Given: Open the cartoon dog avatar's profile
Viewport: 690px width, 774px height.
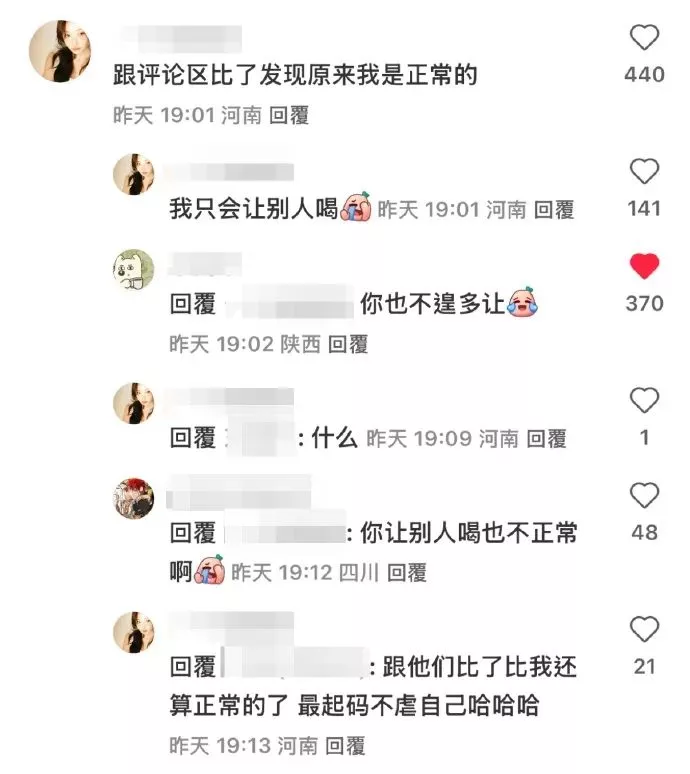Looking at the screenshot, I should 134,269.
